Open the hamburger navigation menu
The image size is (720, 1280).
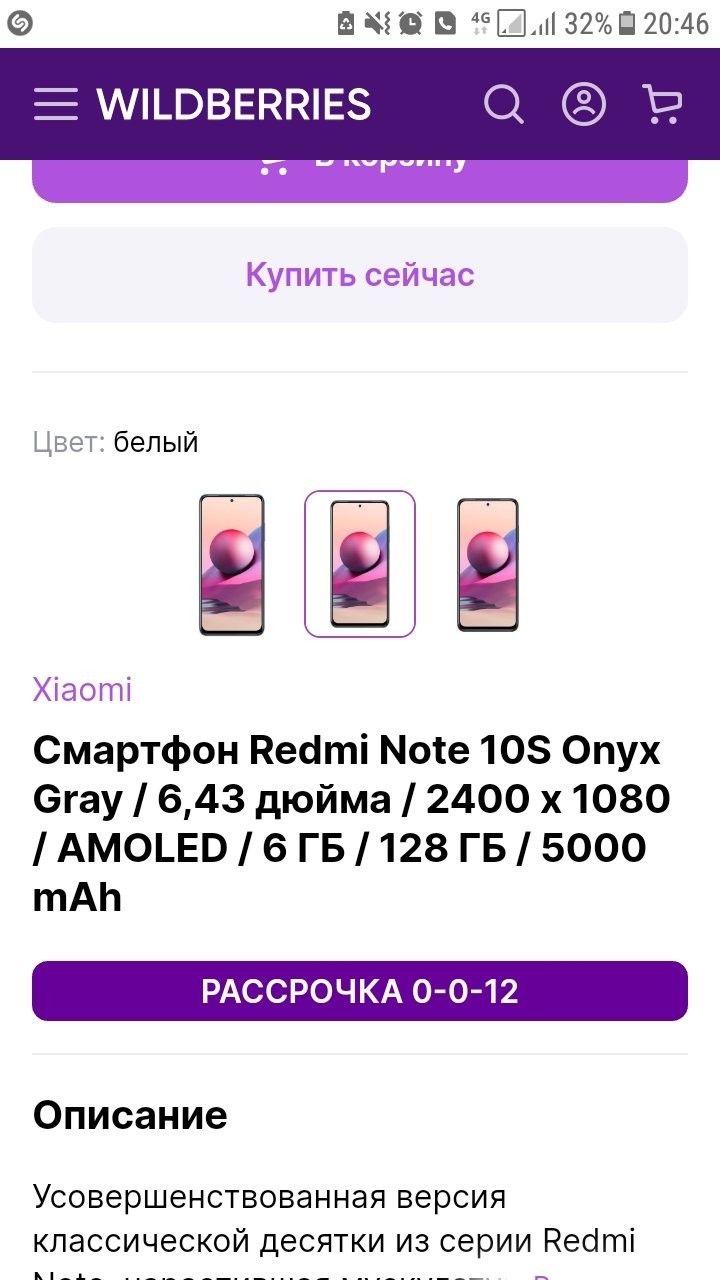pyautogui.click(x=56, y=104)
